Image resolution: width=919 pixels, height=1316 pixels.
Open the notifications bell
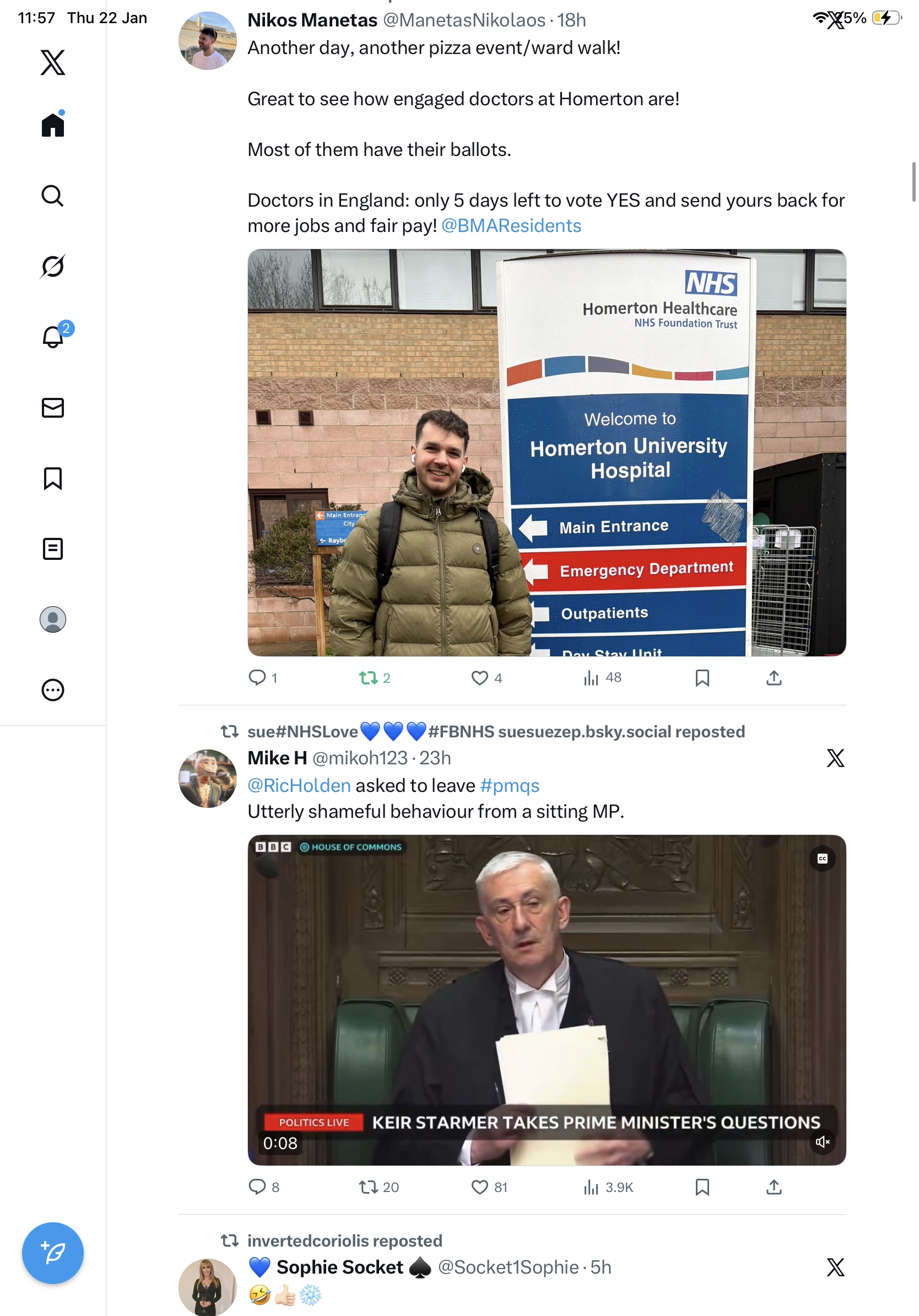pyautogui.click(x=53, y=337)
